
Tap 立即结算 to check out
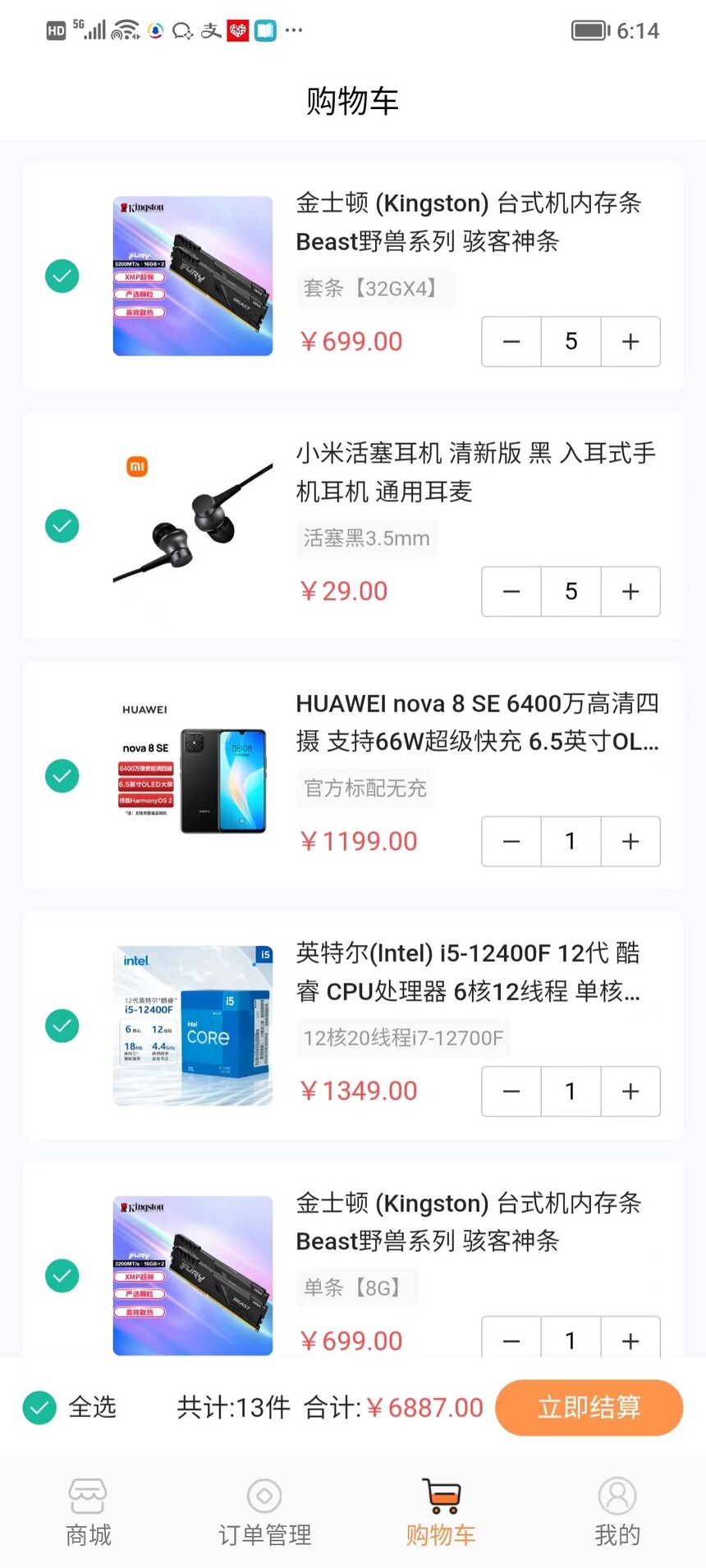[x=589, y=1407]
